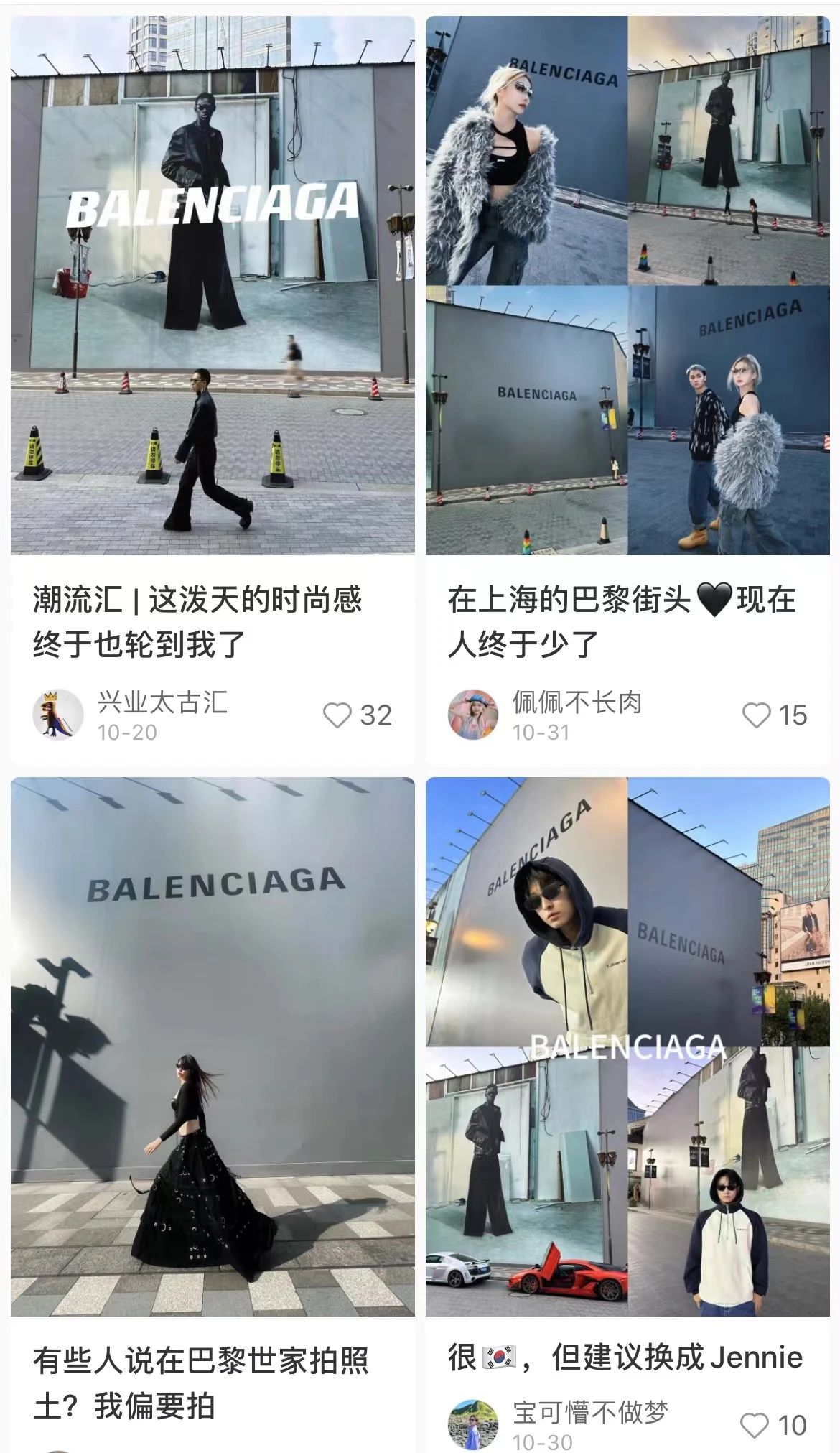Open the post suggesting Jennie

click(627, 1046)
